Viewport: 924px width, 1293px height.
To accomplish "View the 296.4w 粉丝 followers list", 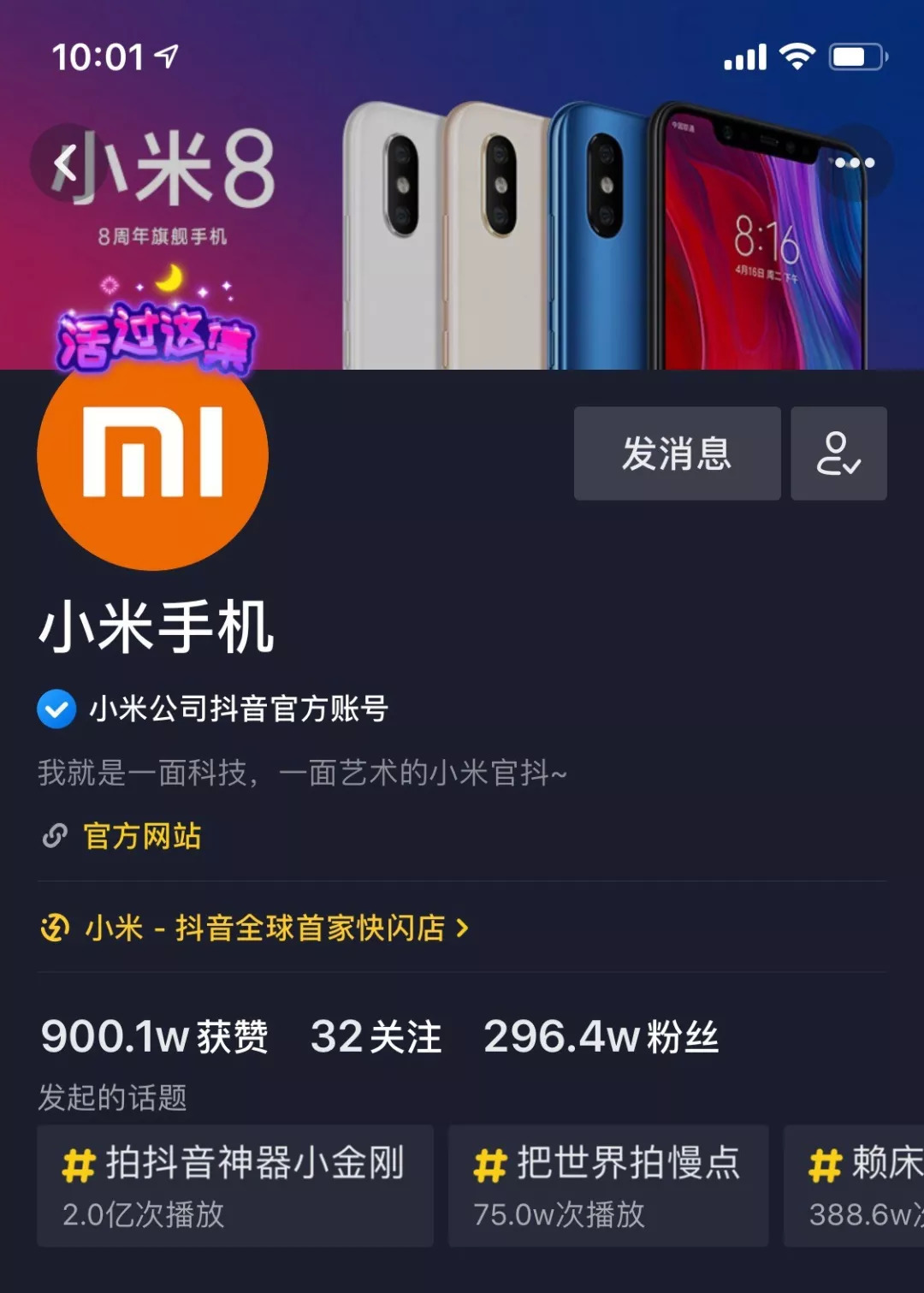I will coord(601,1036).
